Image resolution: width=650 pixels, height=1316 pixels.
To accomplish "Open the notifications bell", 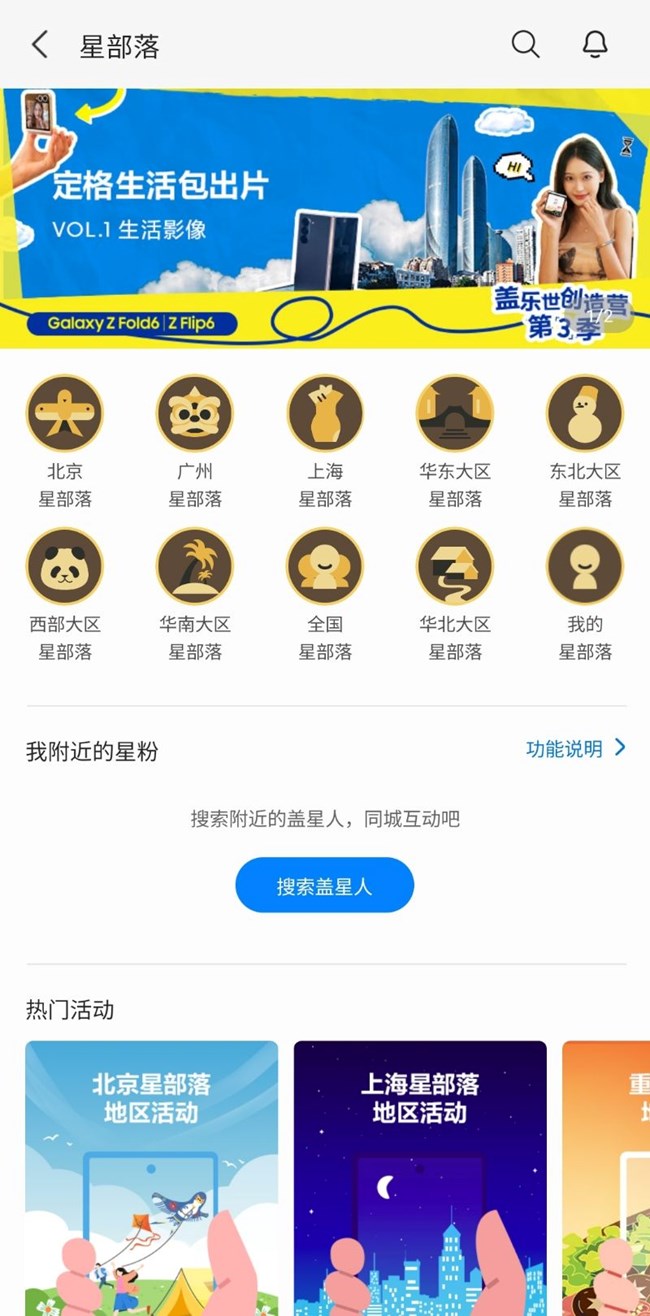I will pos(595,44).
